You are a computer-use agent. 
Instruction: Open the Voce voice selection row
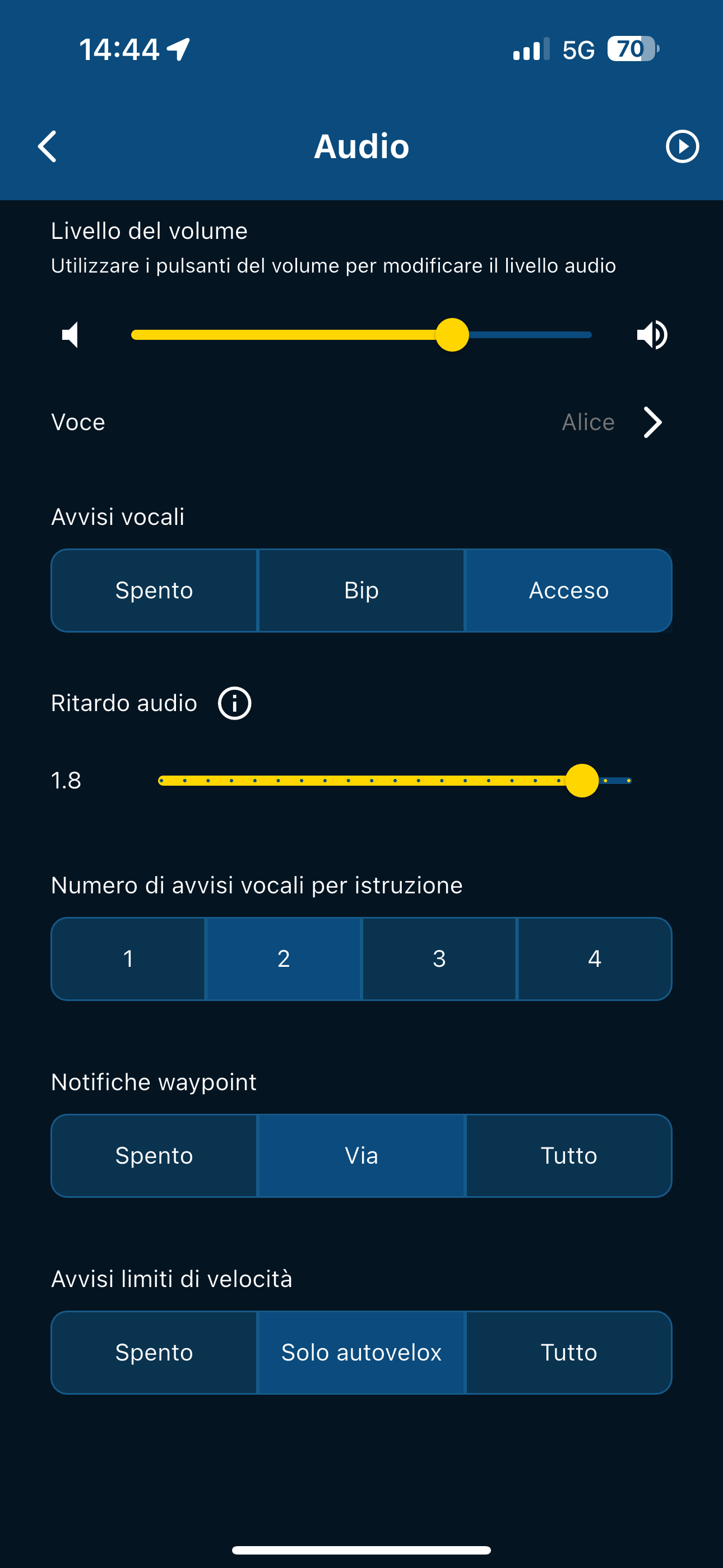pyautogui.click(x=361, y=422)
